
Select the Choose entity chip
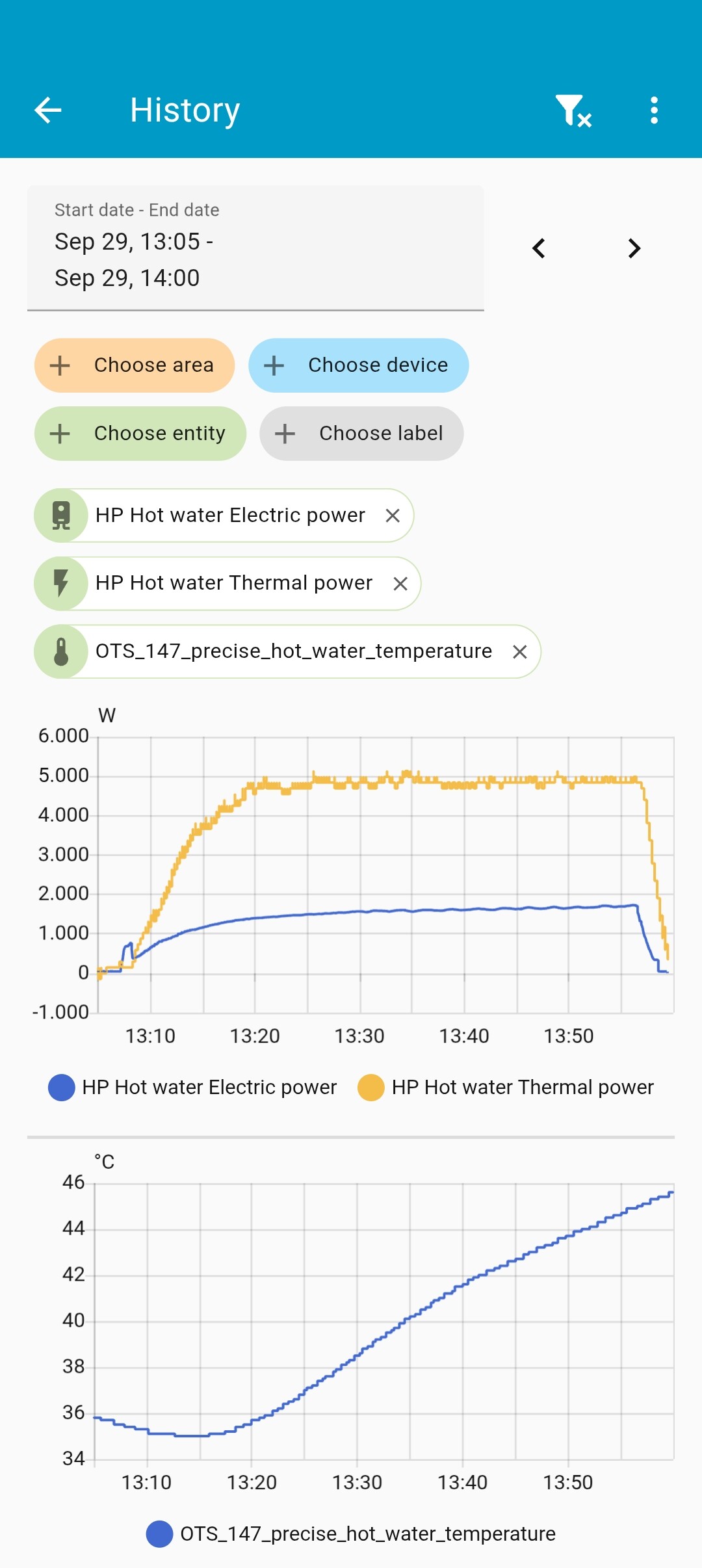pyautogui.click(x=140, y=434)
